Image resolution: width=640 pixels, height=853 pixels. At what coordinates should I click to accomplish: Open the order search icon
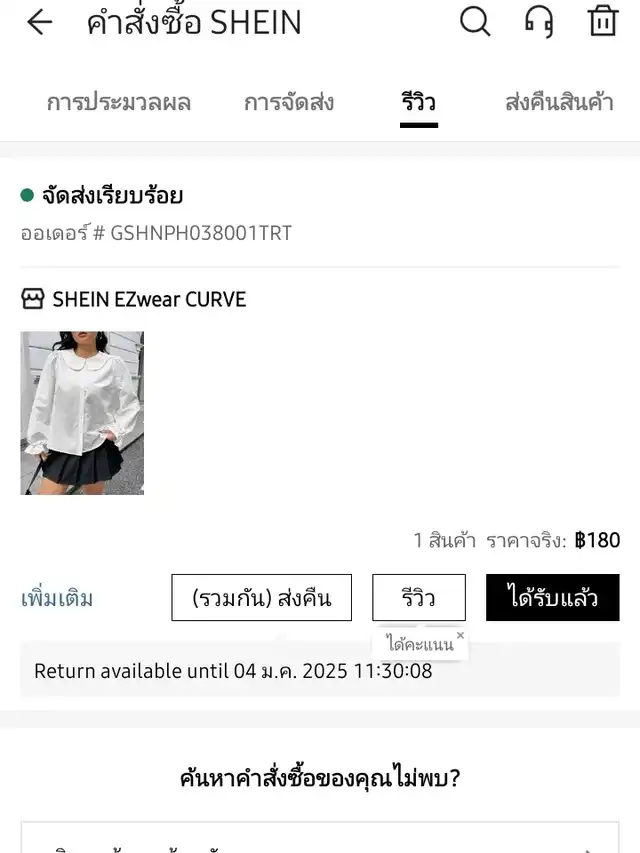(475, 22)
